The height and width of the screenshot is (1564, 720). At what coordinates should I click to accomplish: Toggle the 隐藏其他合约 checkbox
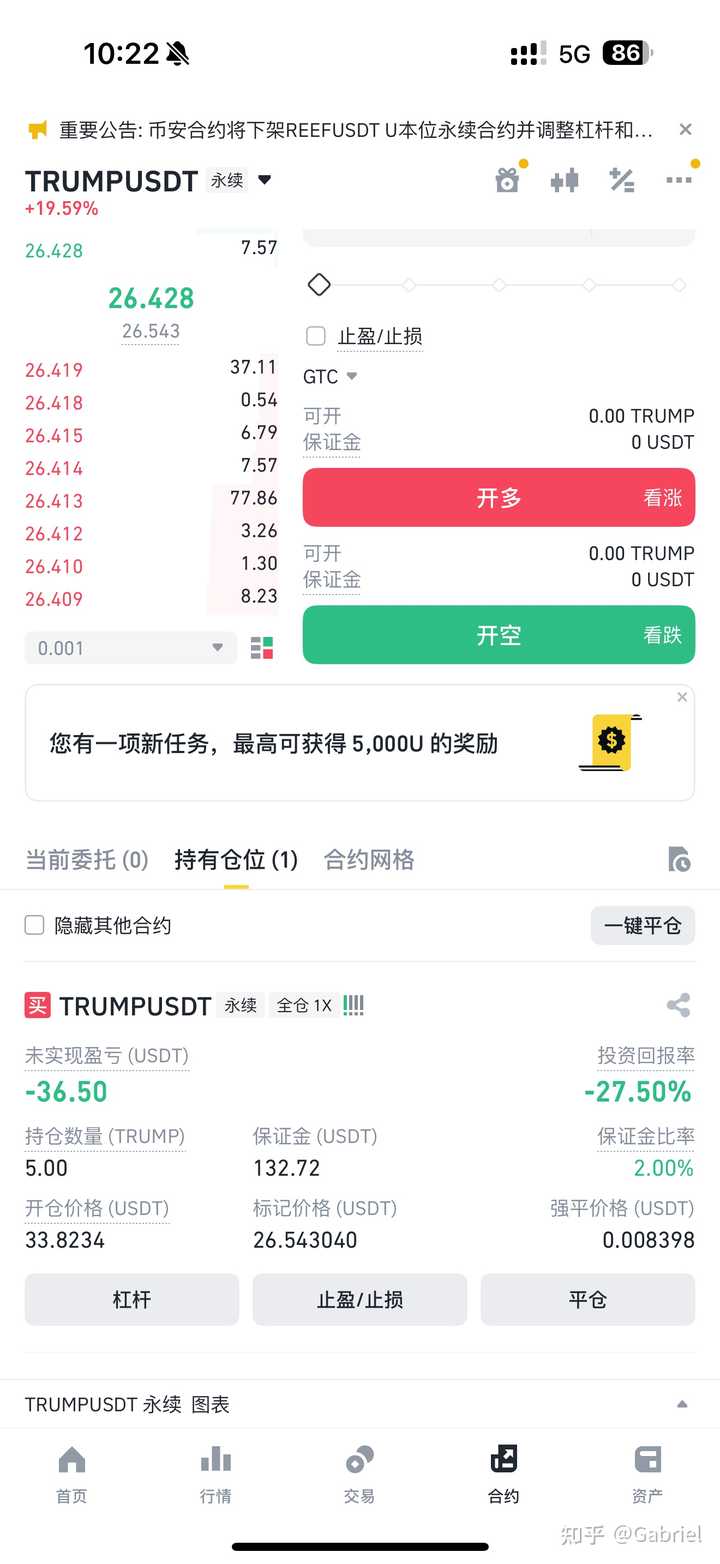[x=35, y=925]
